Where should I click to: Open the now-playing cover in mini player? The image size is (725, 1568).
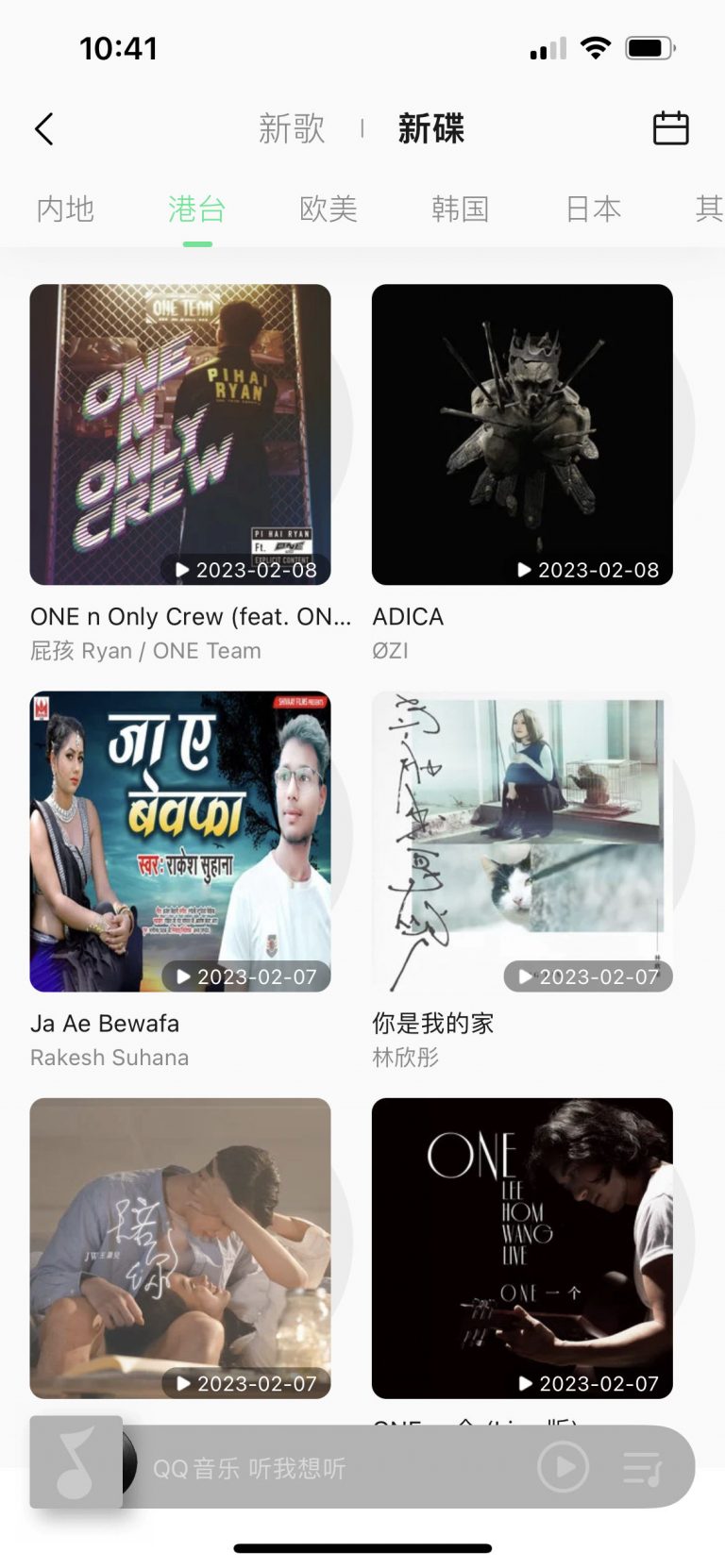point(77,1461)
